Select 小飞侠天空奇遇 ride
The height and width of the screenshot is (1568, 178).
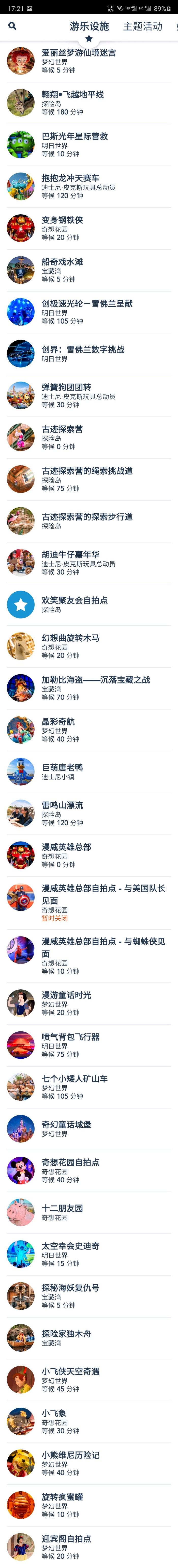point(89,1380)
